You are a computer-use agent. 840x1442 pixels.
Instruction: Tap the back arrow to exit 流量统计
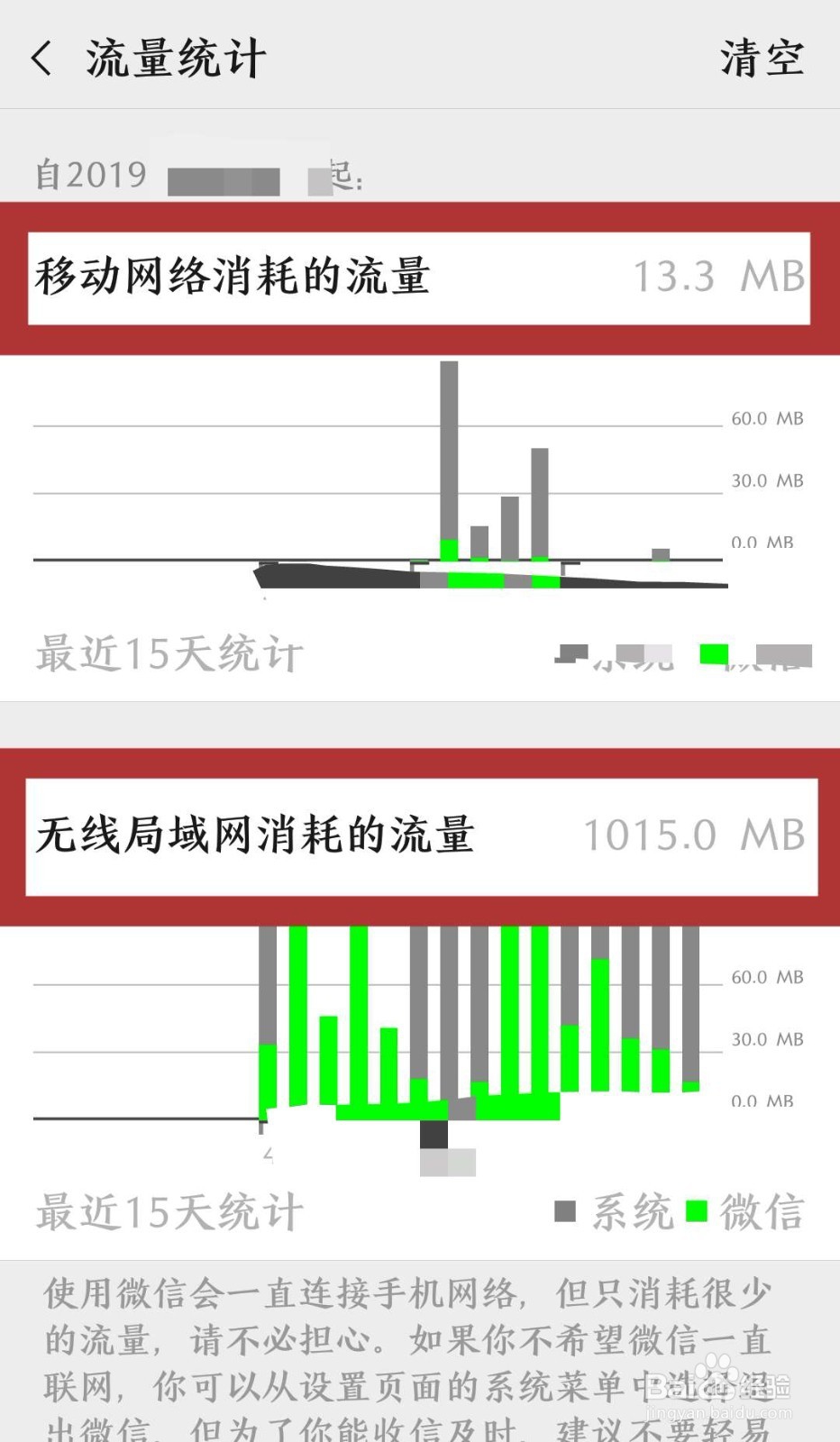point(40,58)
